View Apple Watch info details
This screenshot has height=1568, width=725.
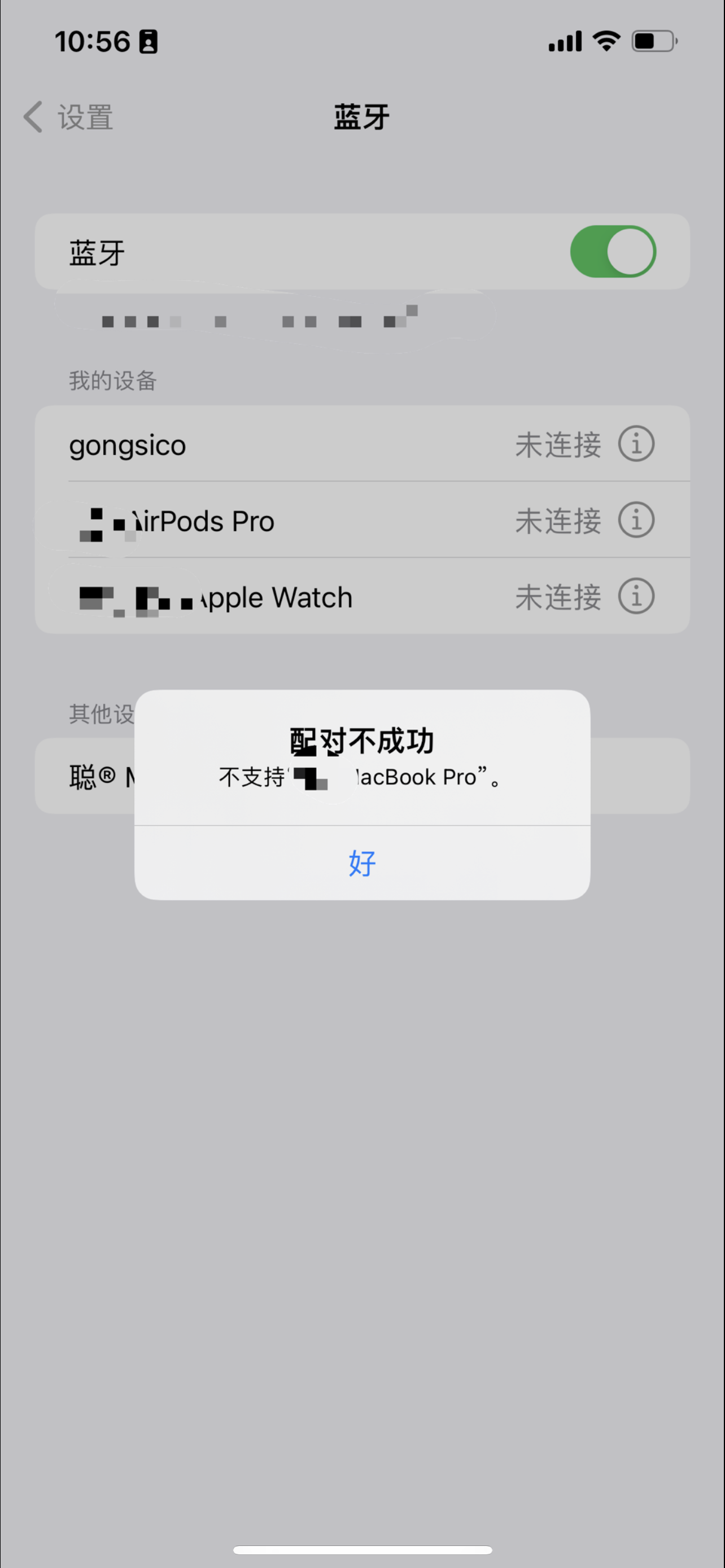pos(636,596)
